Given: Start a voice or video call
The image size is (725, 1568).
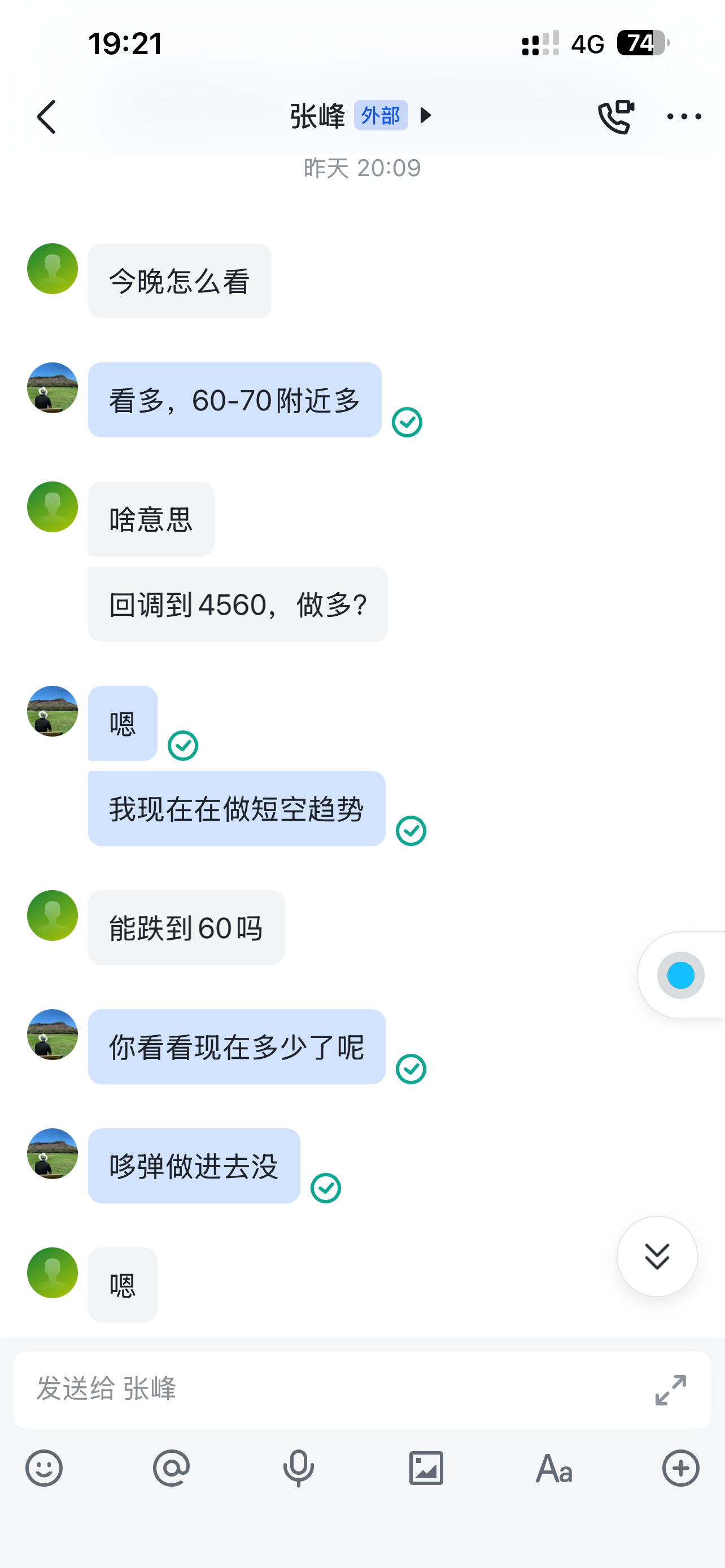Looking at the screenshot, I should (616, 116).
